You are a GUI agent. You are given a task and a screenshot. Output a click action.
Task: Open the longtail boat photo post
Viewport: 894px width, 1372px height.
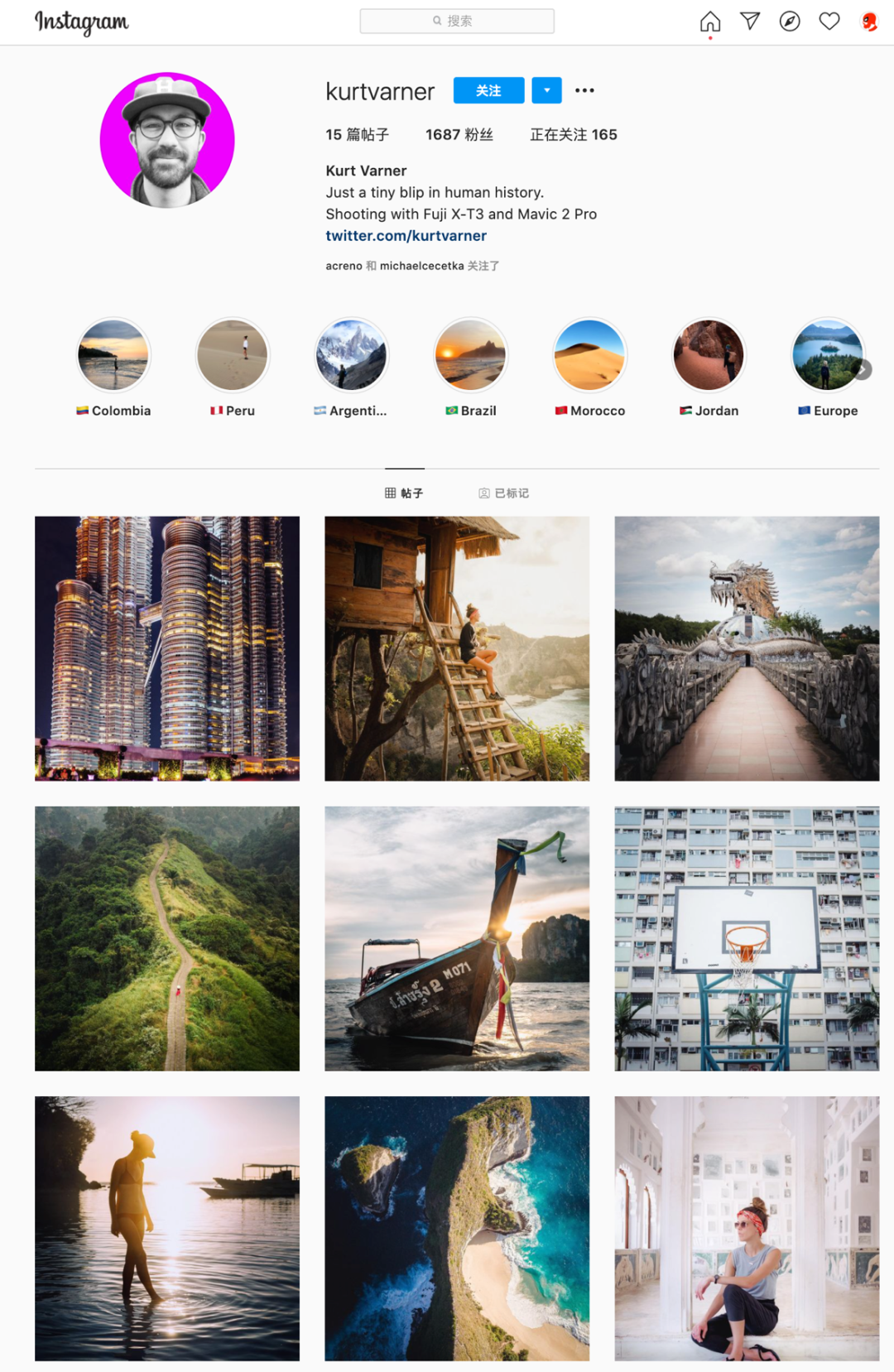pyautogui.click(x=457, y=938)
